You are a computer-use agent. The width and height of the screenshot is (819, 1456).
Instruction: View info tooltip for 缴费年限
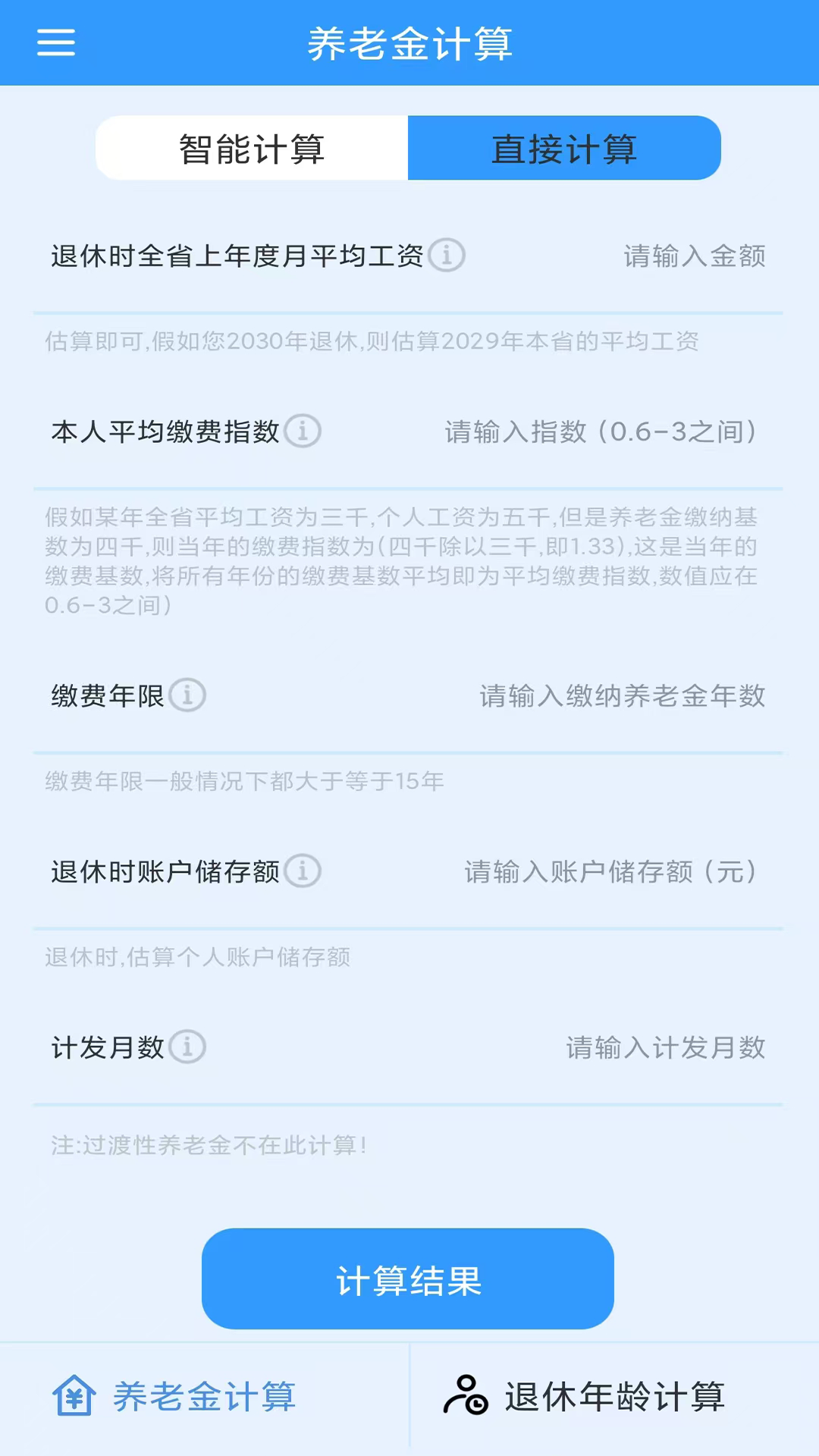pyautogui.click(x=188, y=695)
